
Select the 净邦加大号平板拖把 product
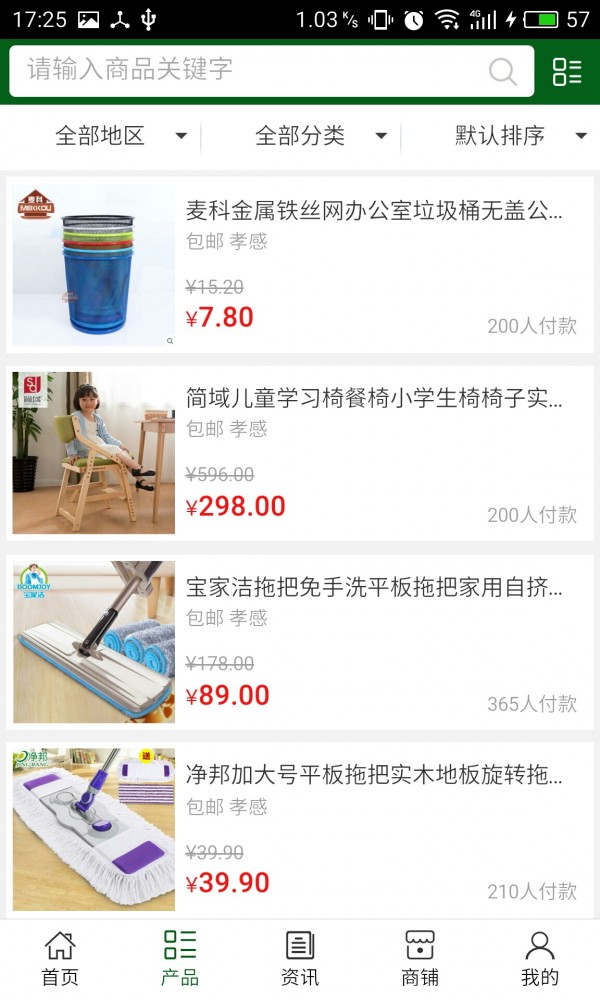[300, 830]
